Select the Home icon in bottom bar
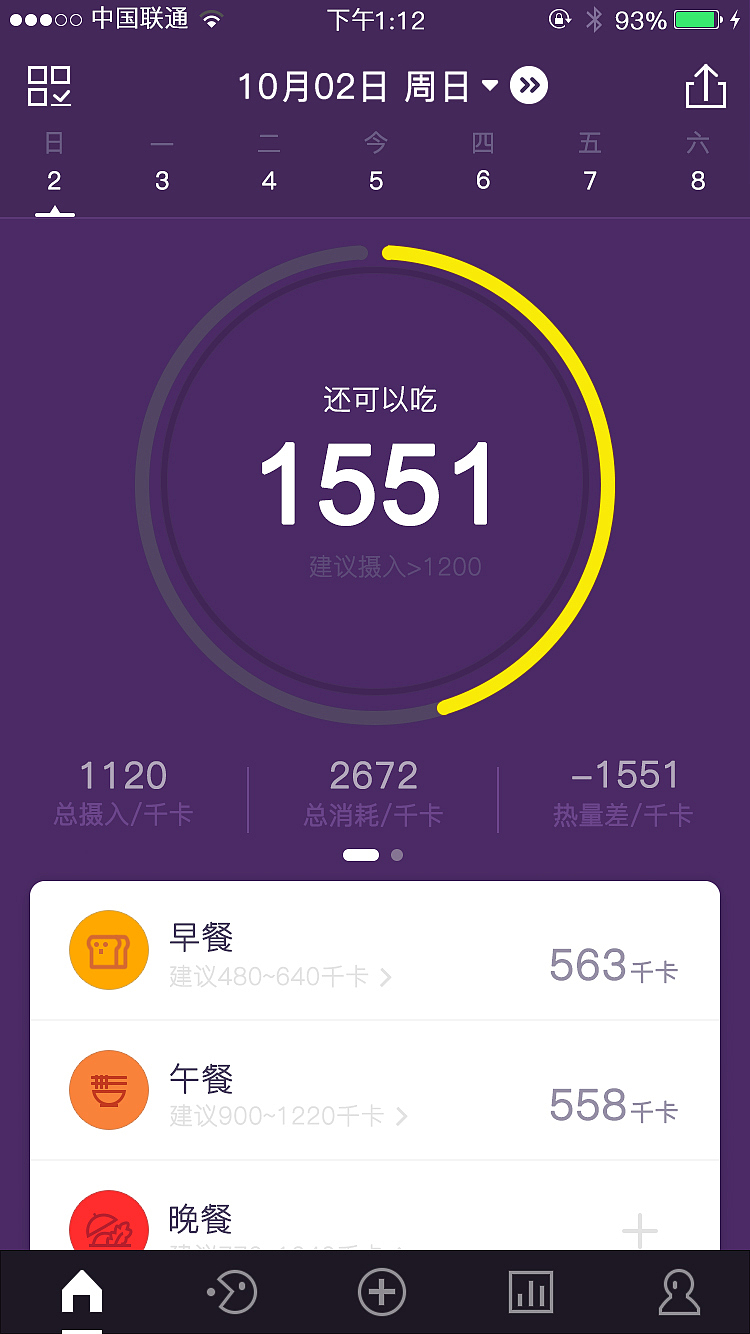 tap(80, 1291)
